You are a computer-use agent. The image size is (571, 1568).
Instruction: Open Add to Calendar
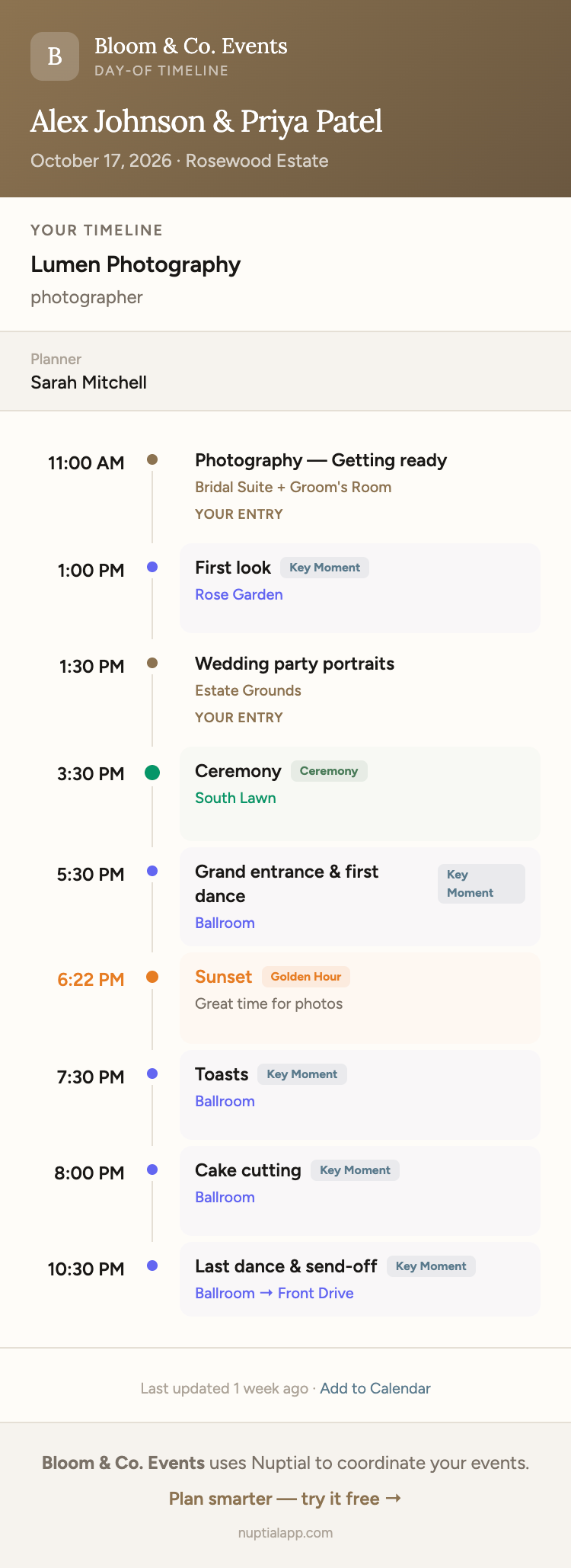click(x=375, y=1388)
